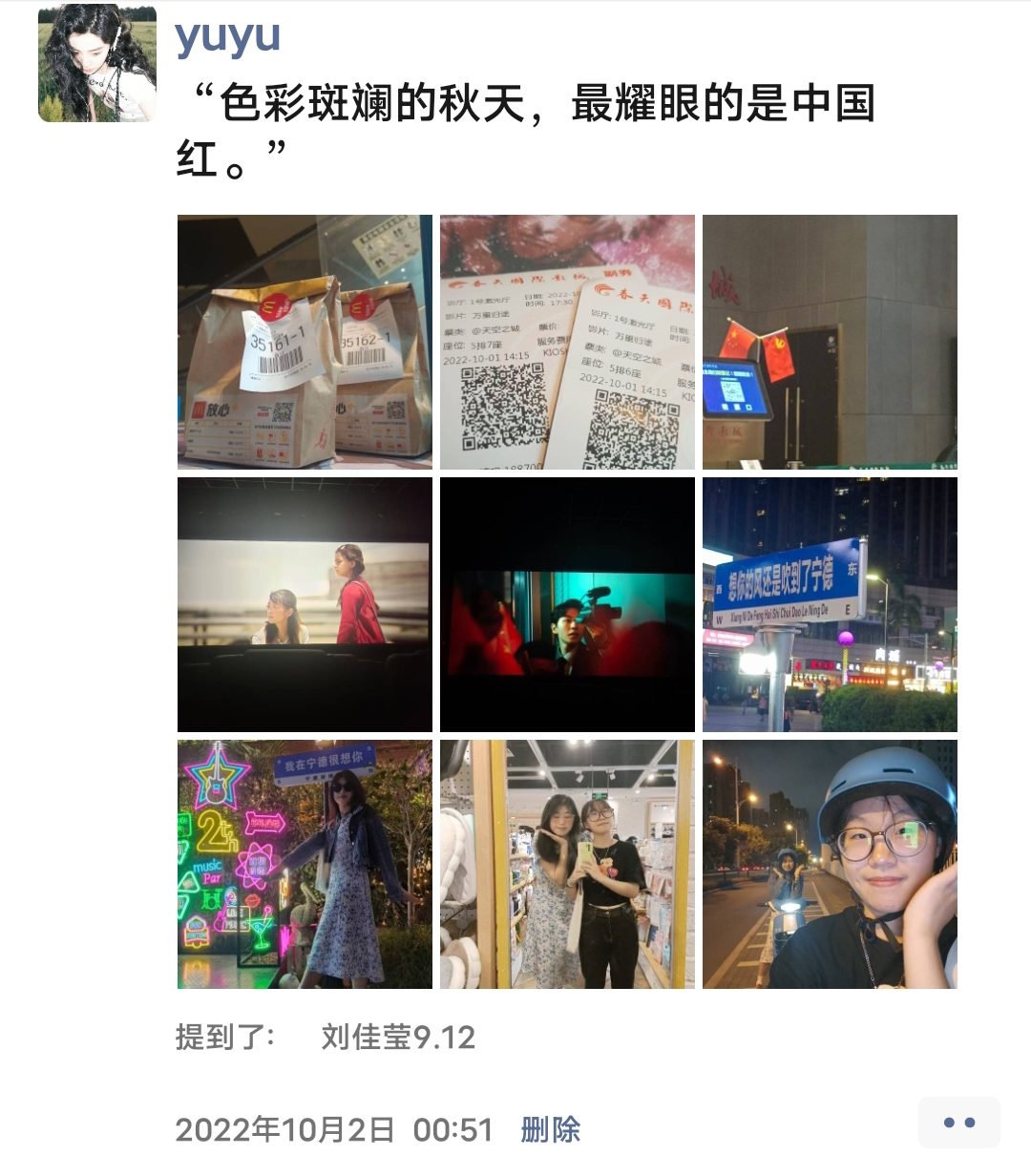Open mentioned contact 刘佳莹9.12
This screenshot has width=1031, height=1176.
point(398,1037)
